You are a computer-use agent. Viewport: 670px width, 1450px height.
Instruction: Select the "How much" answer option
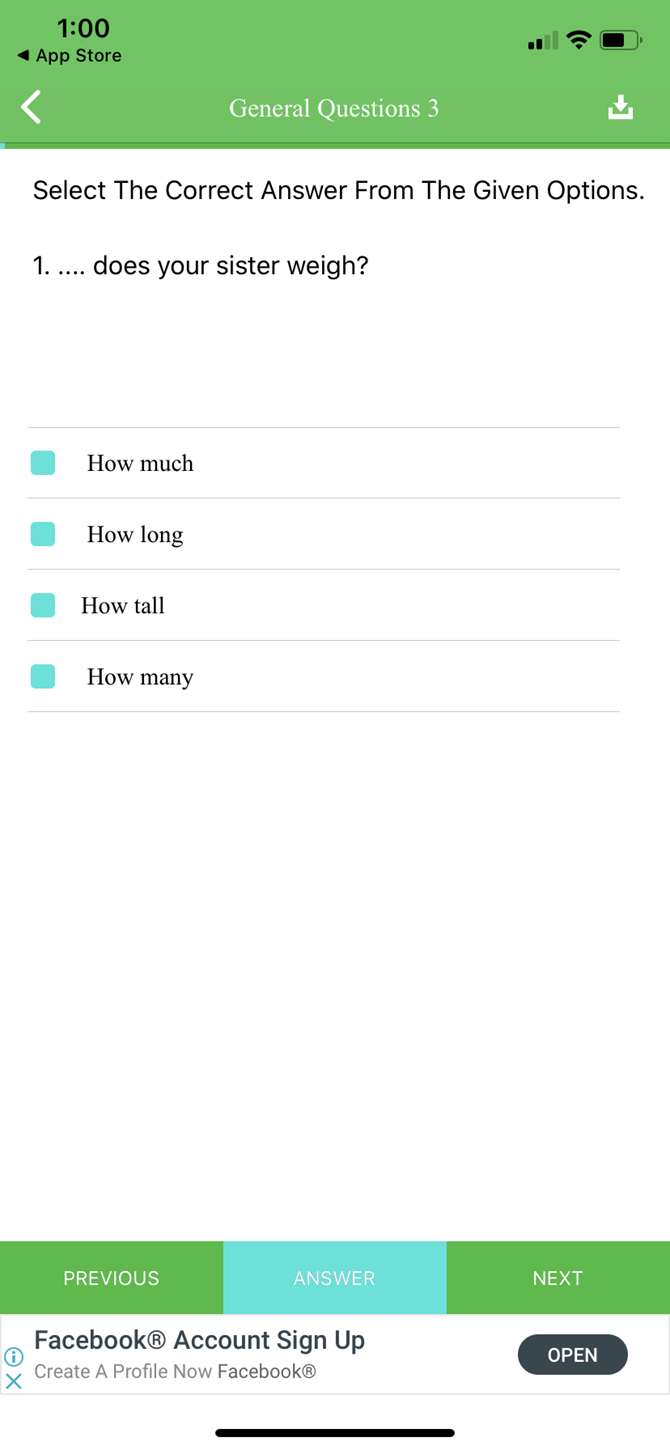(x=43, y=463)
